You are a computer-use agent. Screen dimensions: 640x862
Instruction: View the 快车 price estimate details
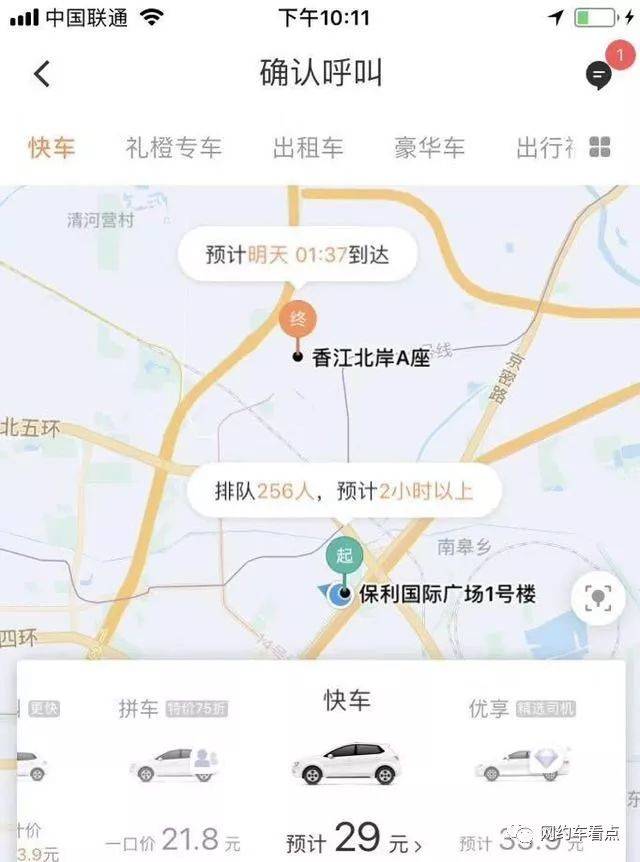(x=353, y=836)
